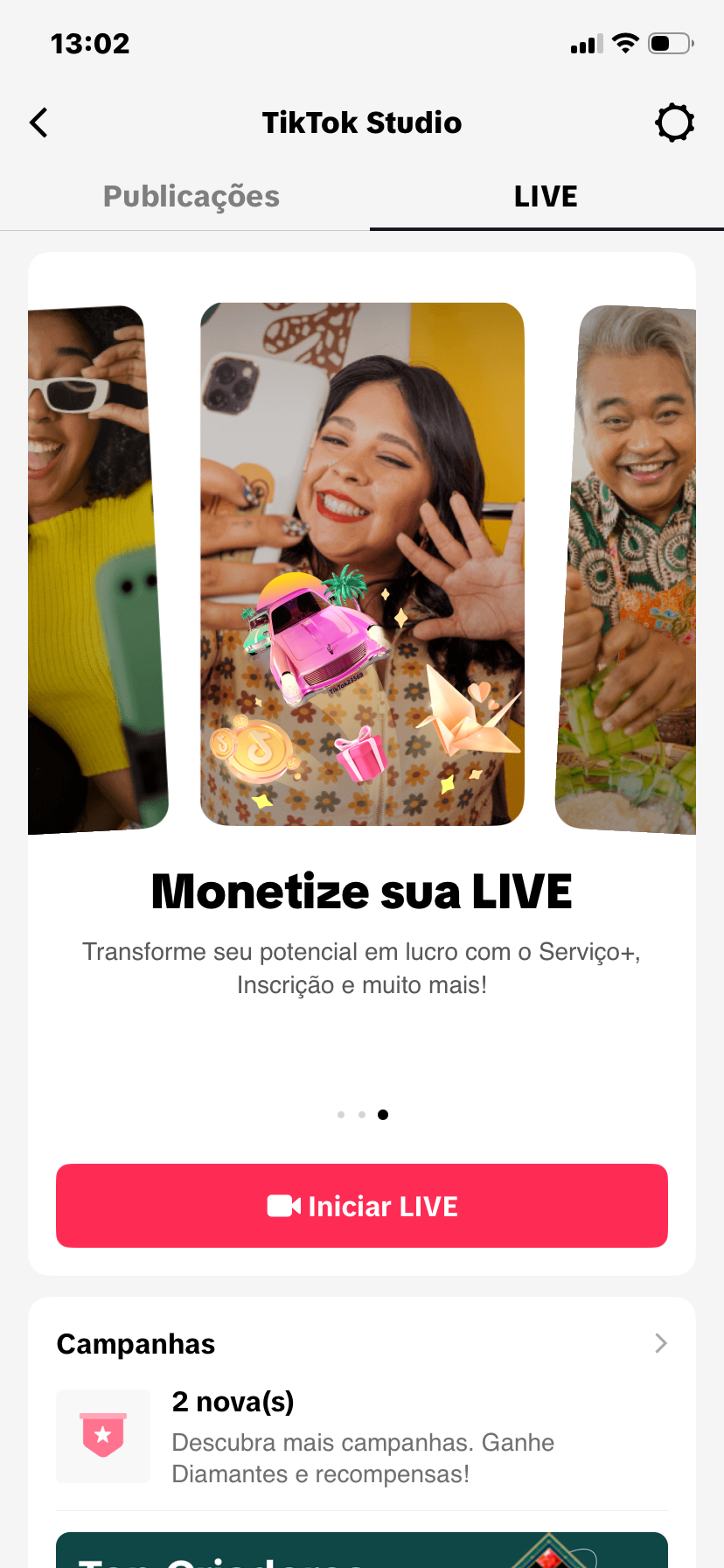Open the Campanhas section chevron
This screenshot has width=724, height=1568.
[x=660, y=1343]
